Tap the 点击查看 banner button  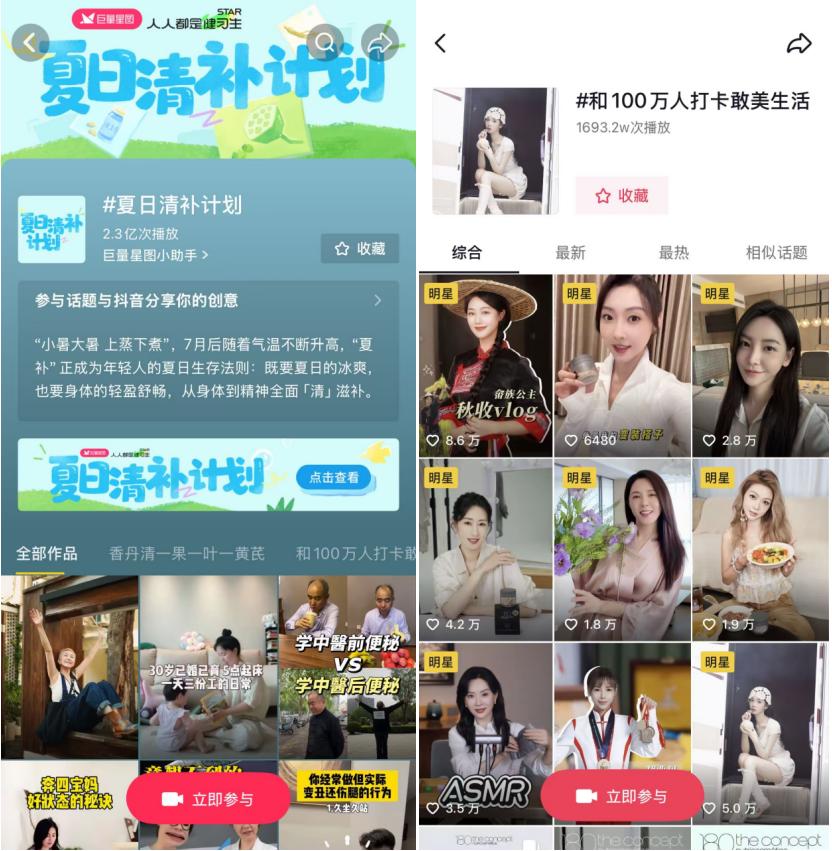pyautogui.click(x=335, y=477)
